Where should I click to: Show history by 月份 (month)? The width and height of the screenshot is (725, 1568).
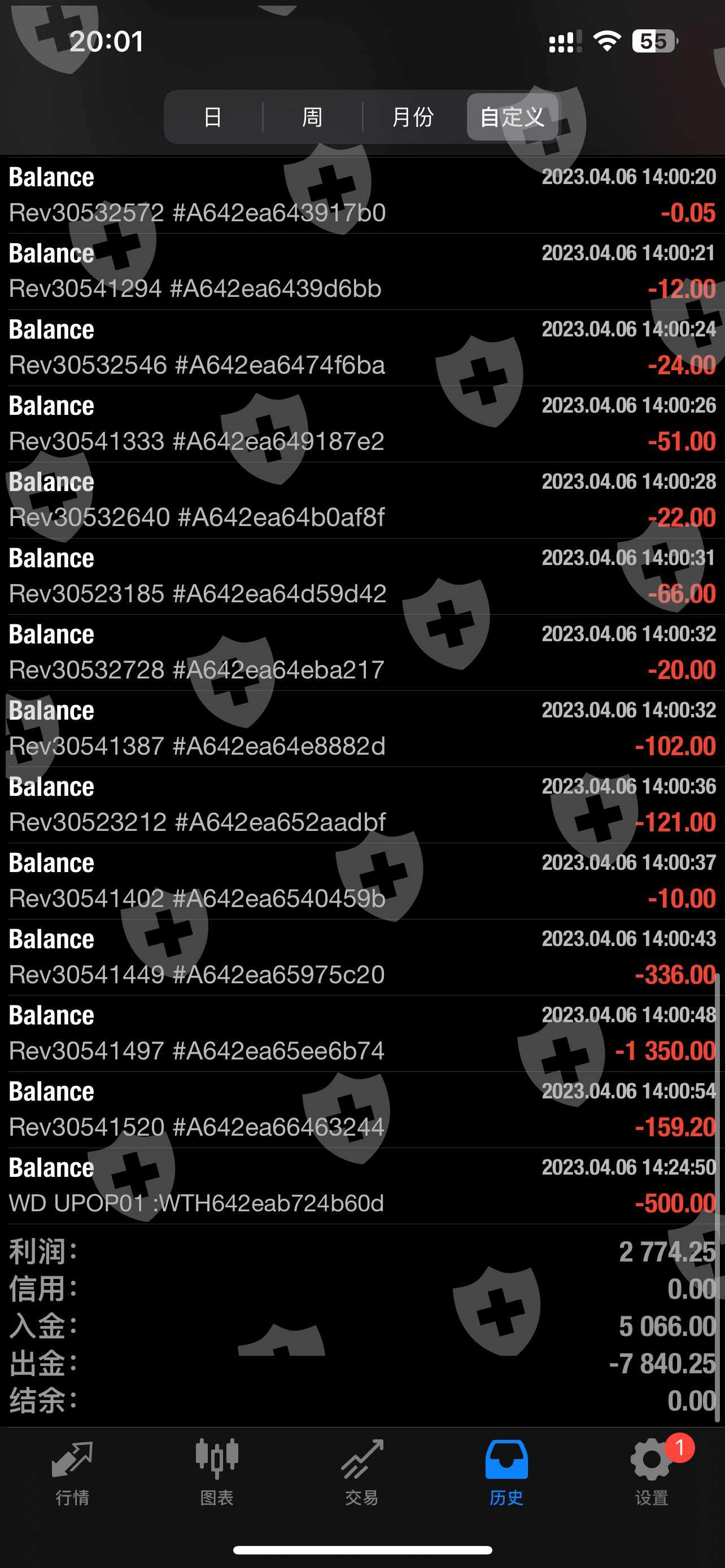(x=413, y=117)
